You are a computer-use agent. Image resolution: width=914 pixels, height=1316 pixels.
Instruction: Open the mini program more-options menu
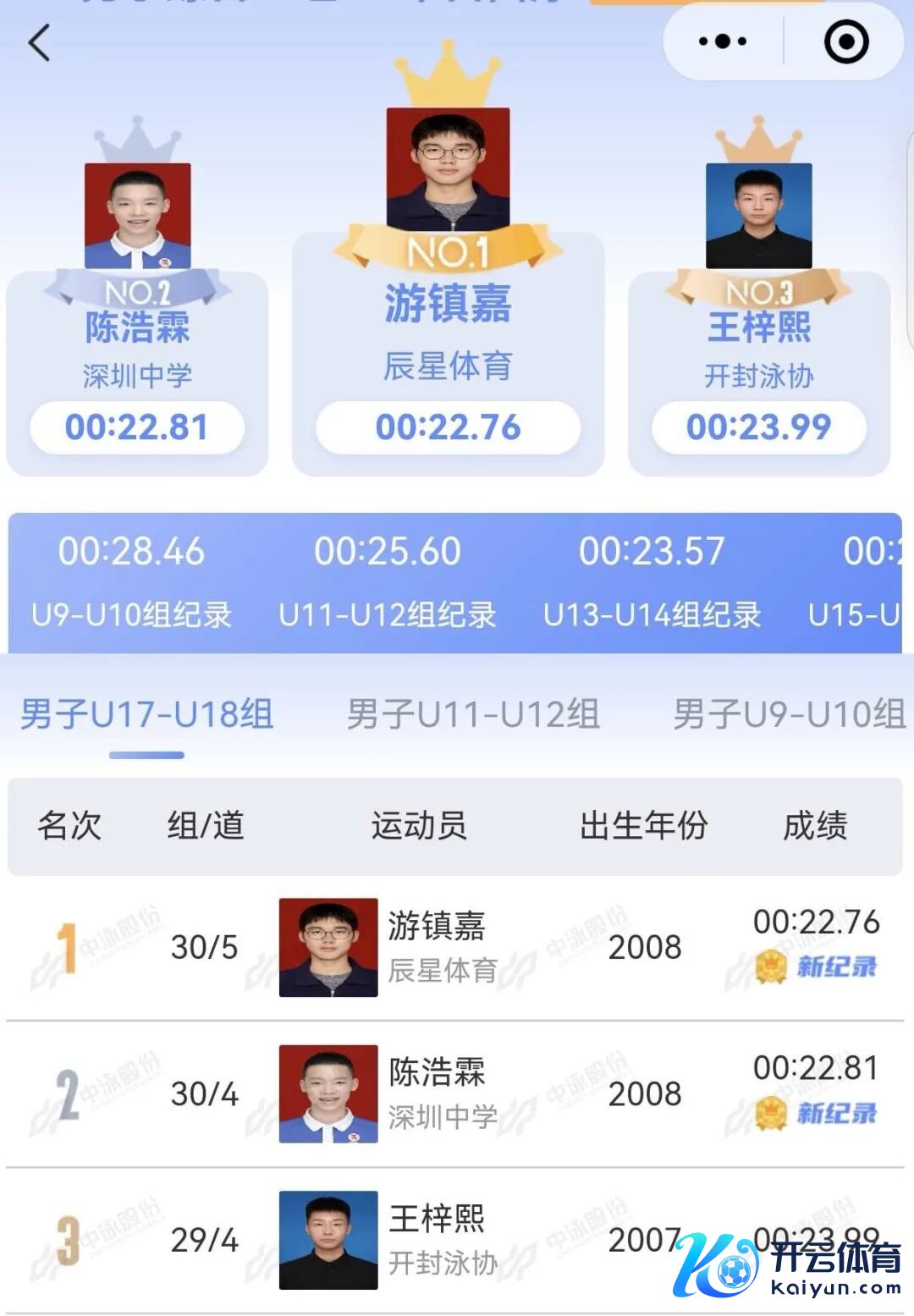[x=722, y=41]
